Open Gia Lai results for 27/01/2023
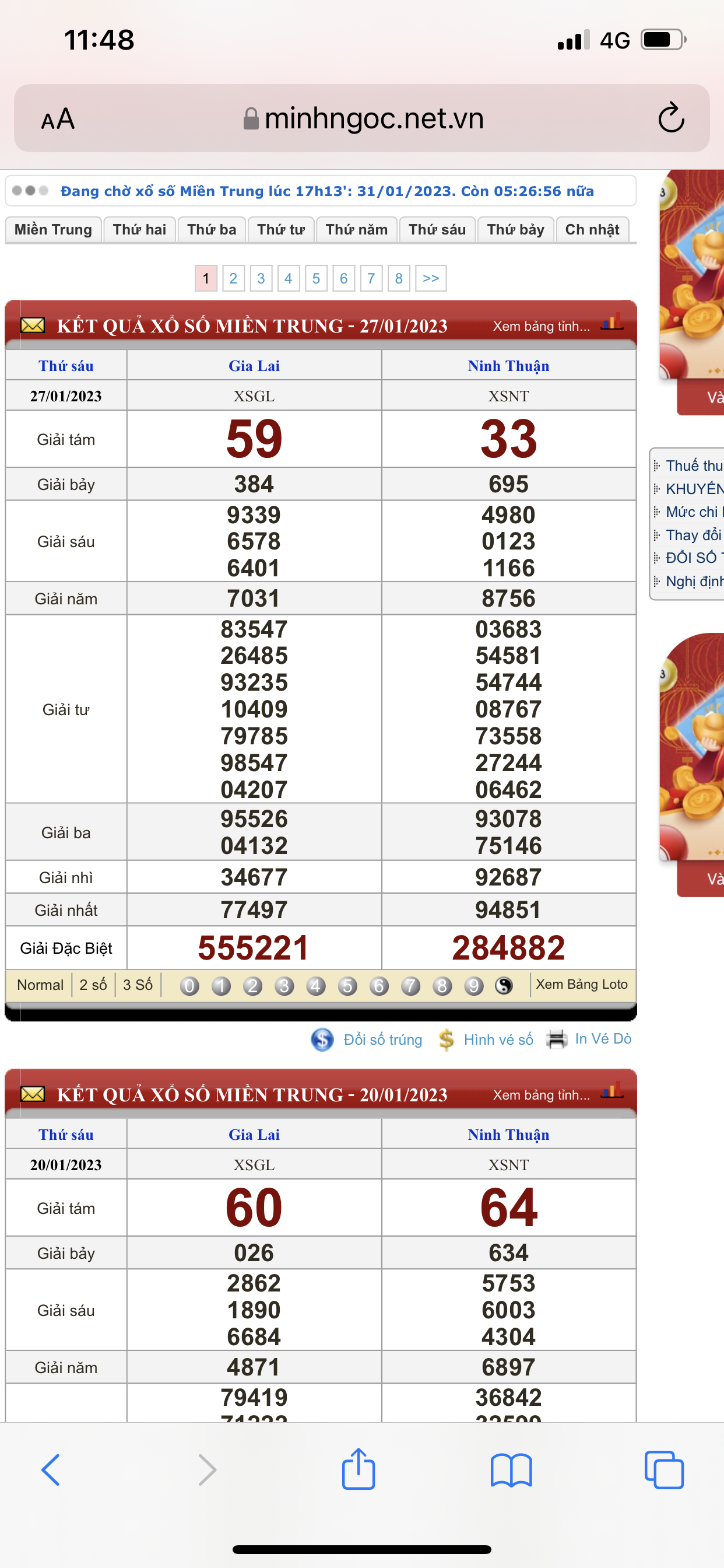This screenshot has width=724, height=1568. (x=254, y=366)
